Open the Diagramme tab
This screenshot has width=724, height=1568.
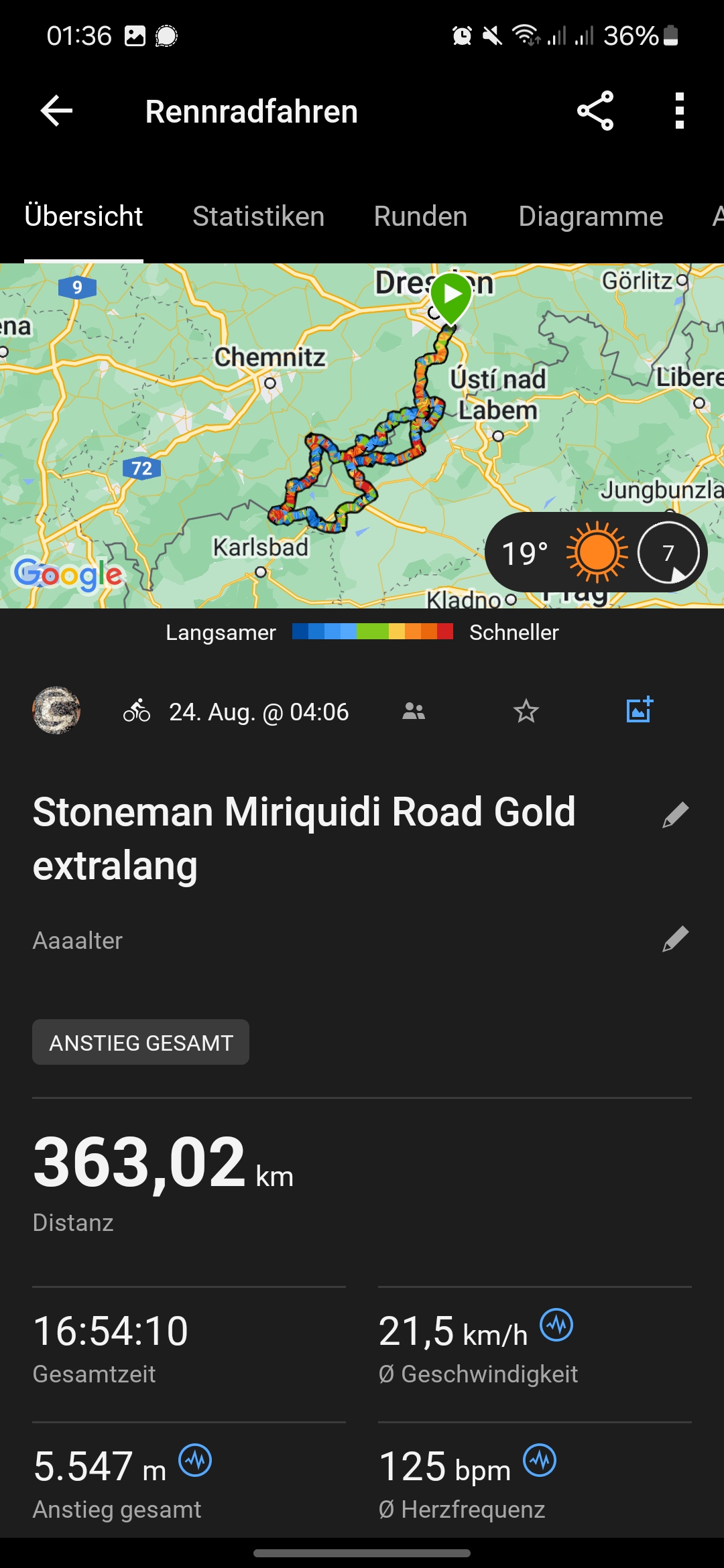591,216
